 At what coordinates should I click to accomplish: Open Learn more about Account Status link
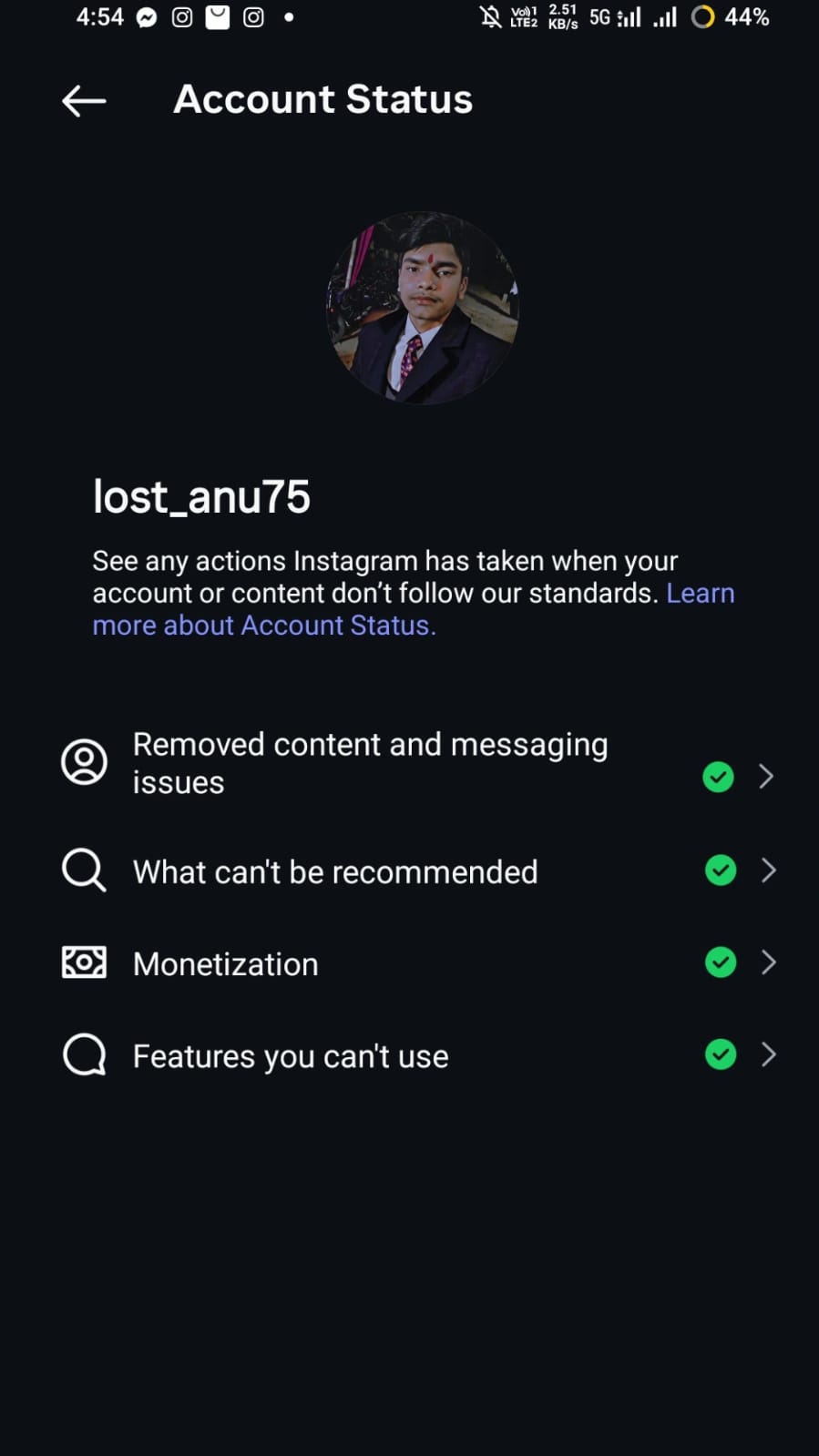263,626
